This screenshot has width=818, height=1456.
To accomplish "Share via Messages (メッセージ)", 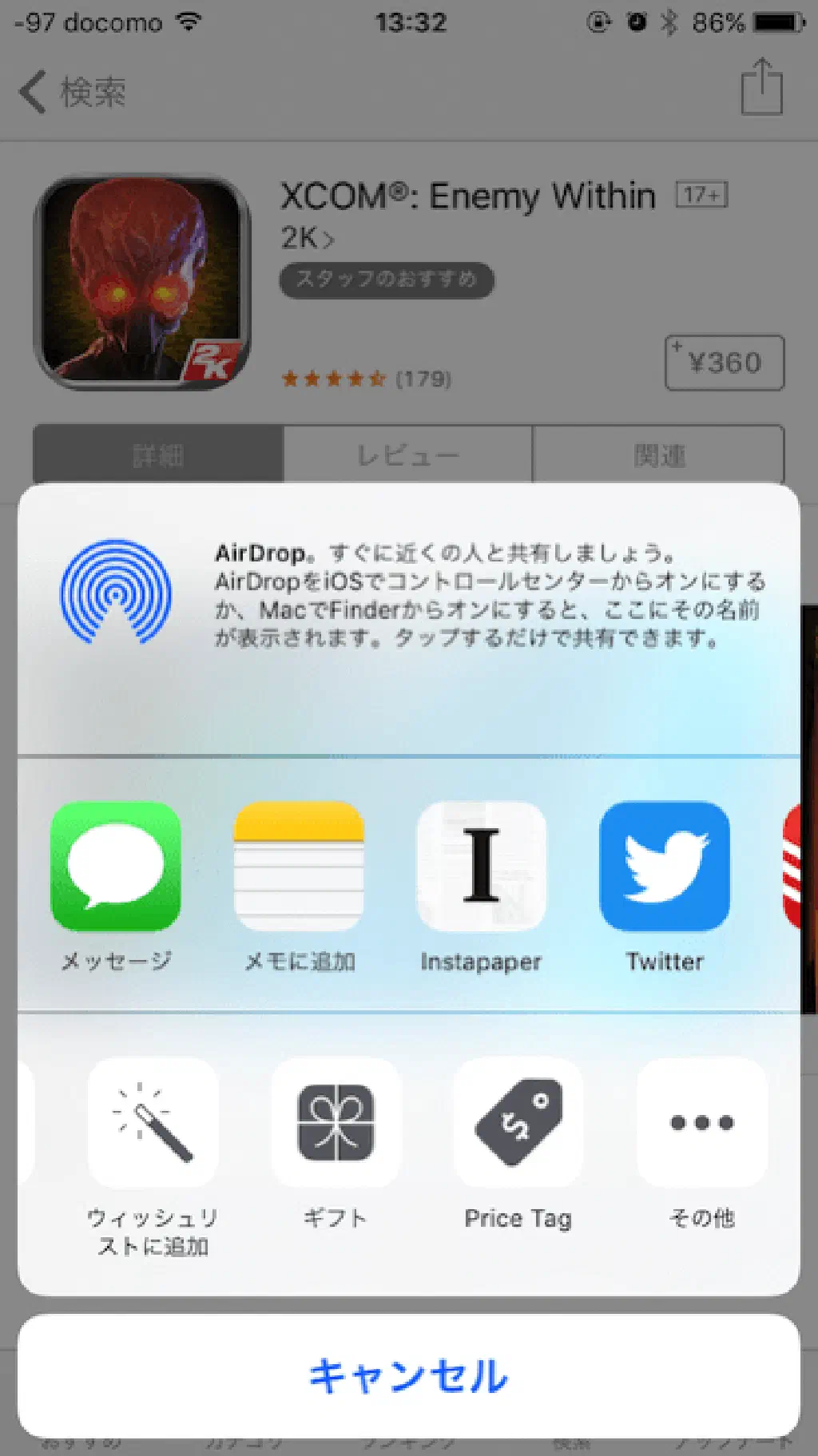I will click(116, 867).
